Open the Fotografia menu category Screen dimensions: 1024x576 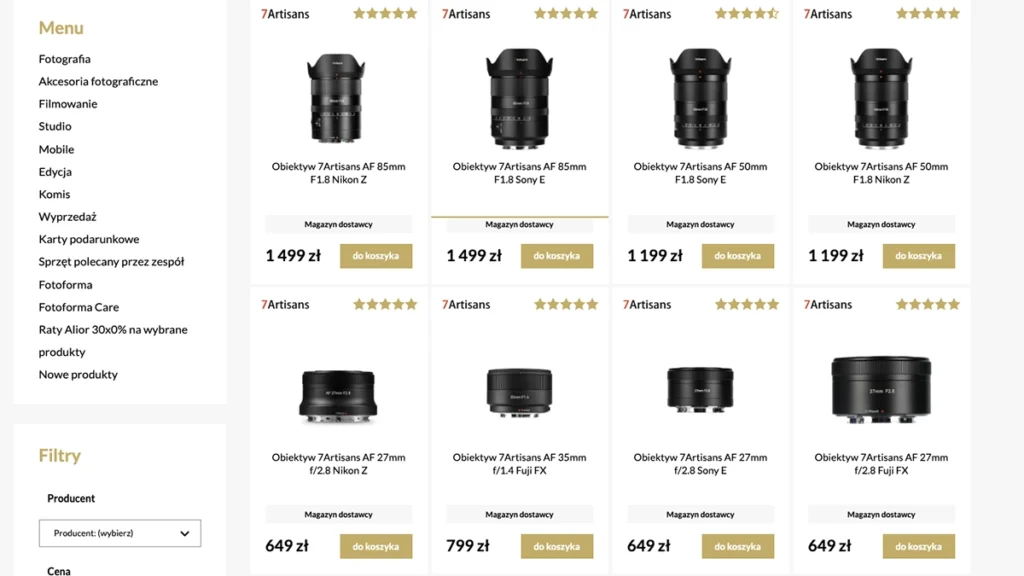point(64,59)
